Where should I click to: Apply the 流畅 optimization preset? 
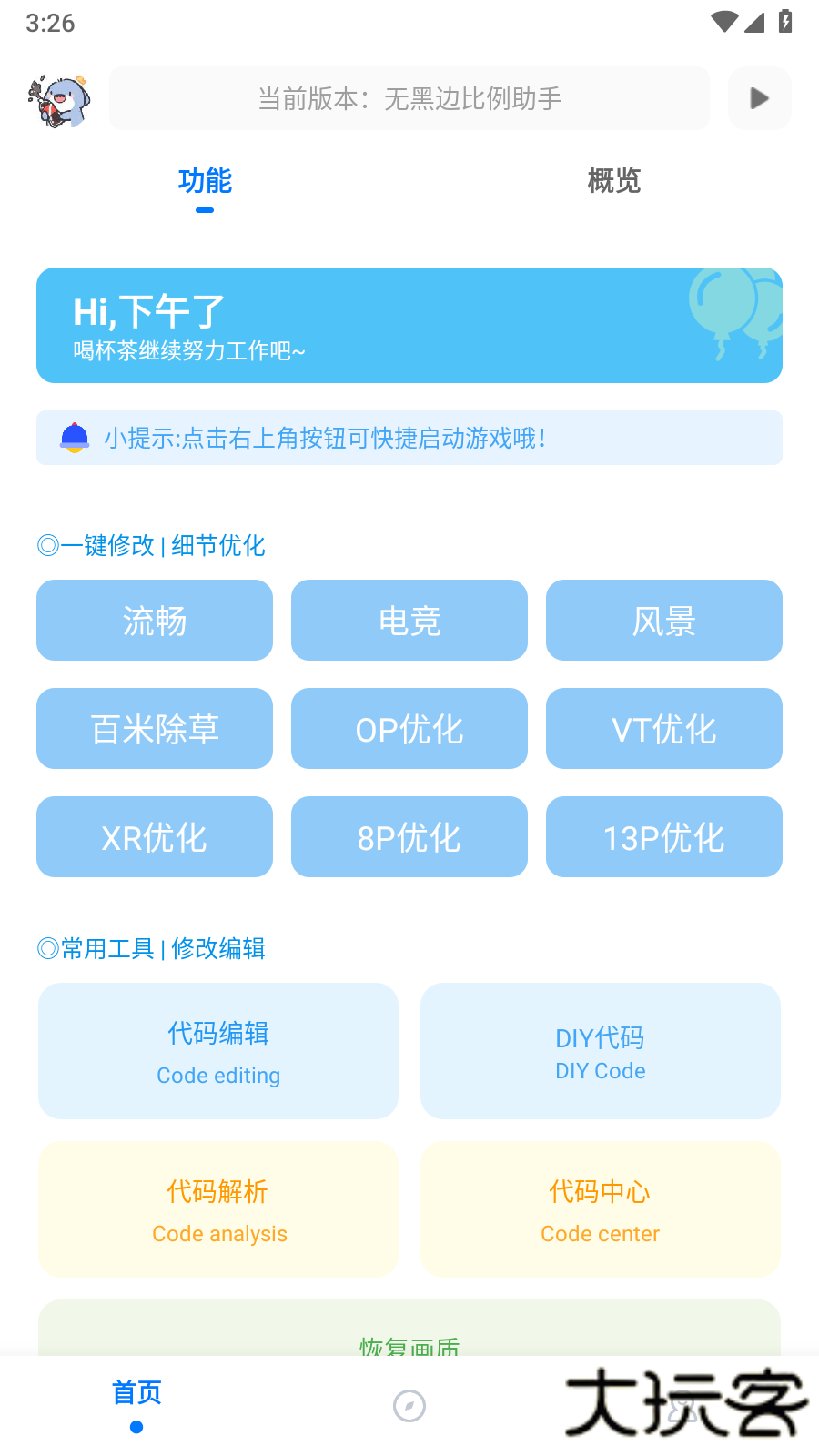pyautogui.click(x=154, y=620)
